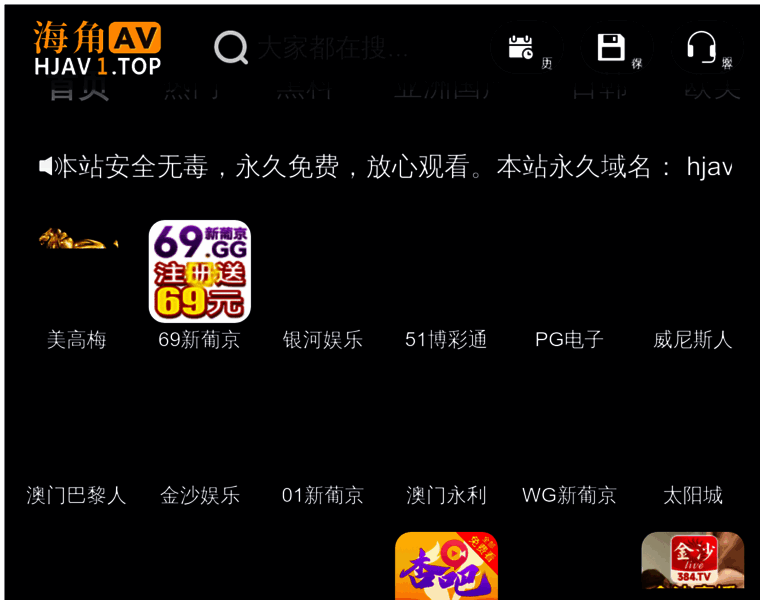Open the history calendar icon
This screenshot has width=760, height=600.
(521, 47)
